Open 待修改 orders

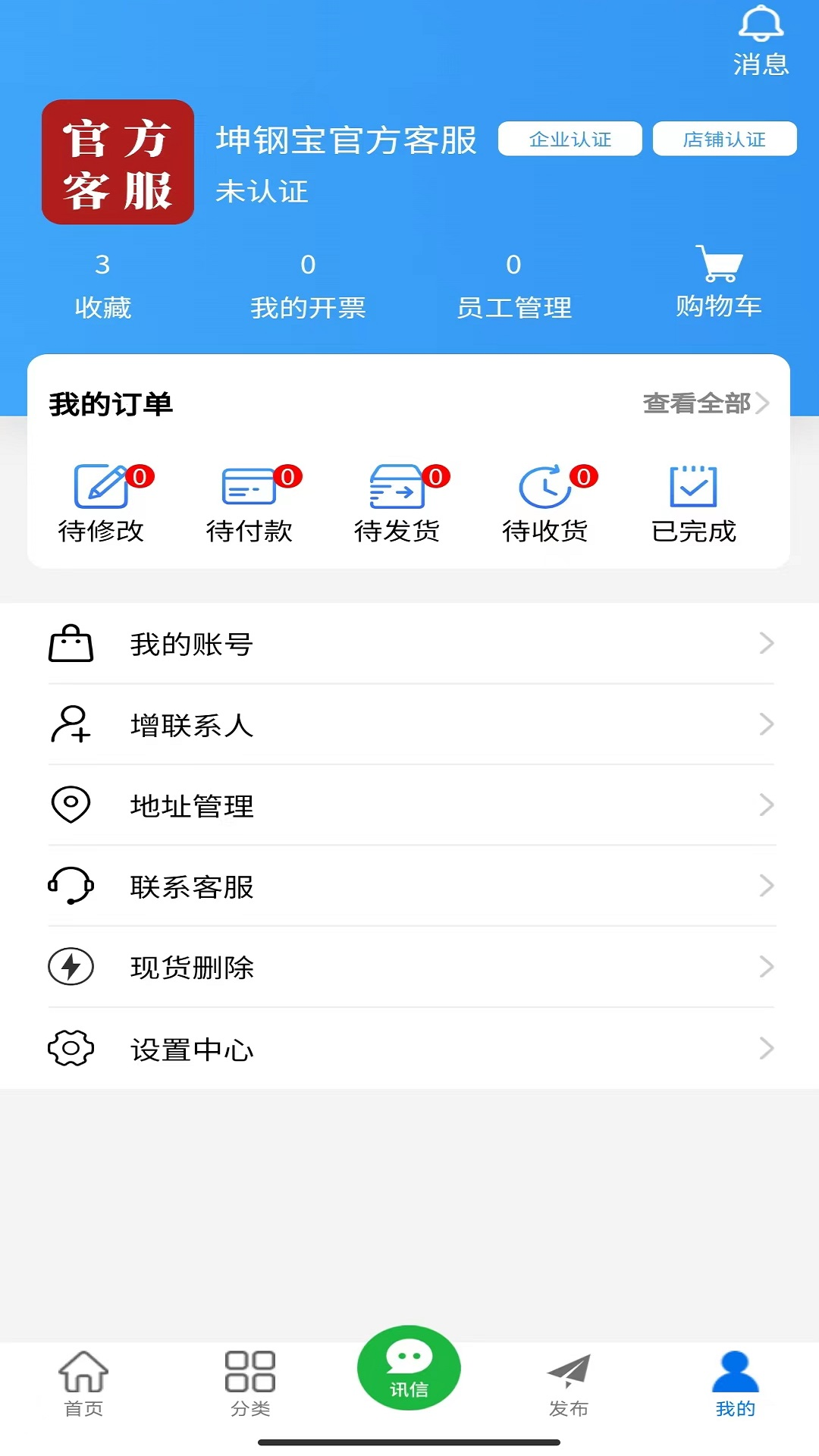[102, 504]
